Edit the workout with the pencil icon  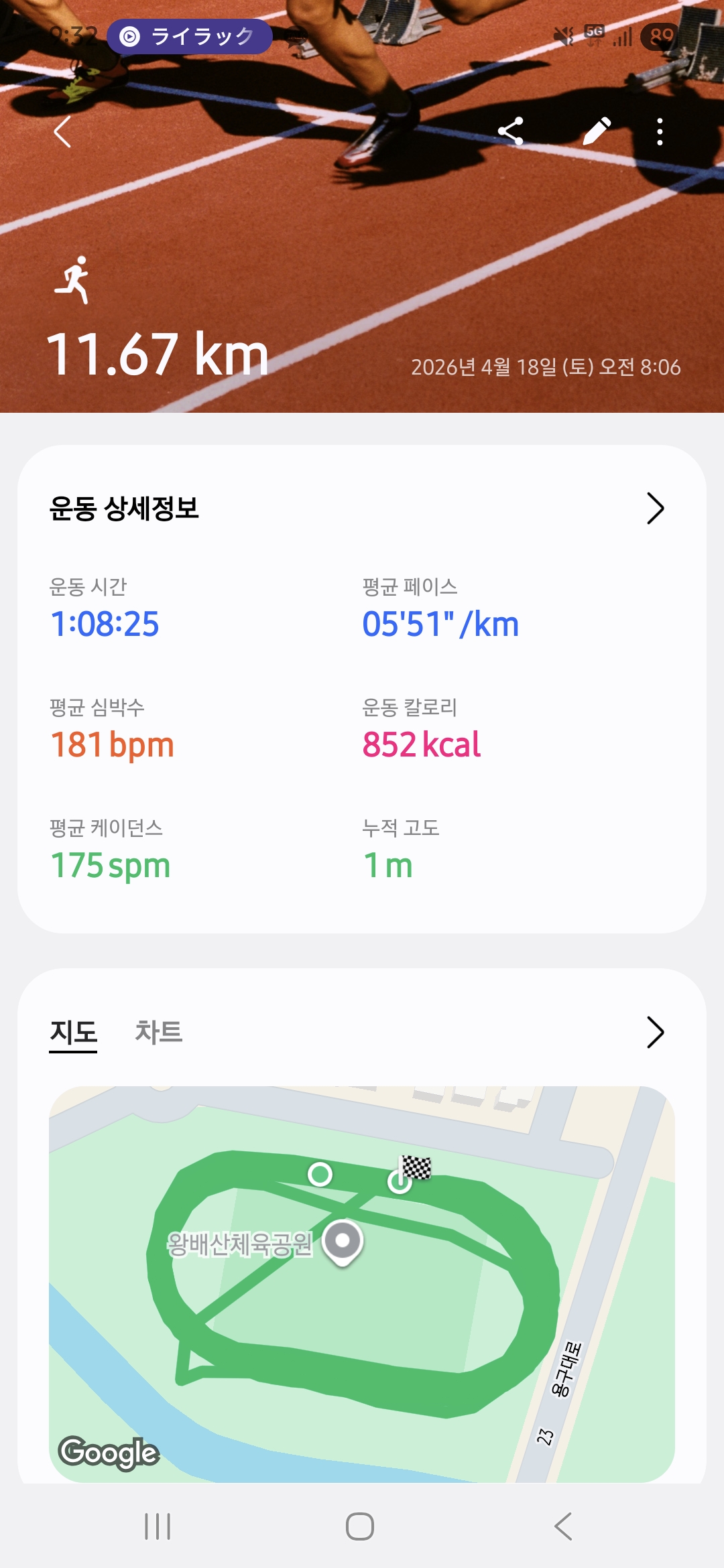tap(596, 131)
